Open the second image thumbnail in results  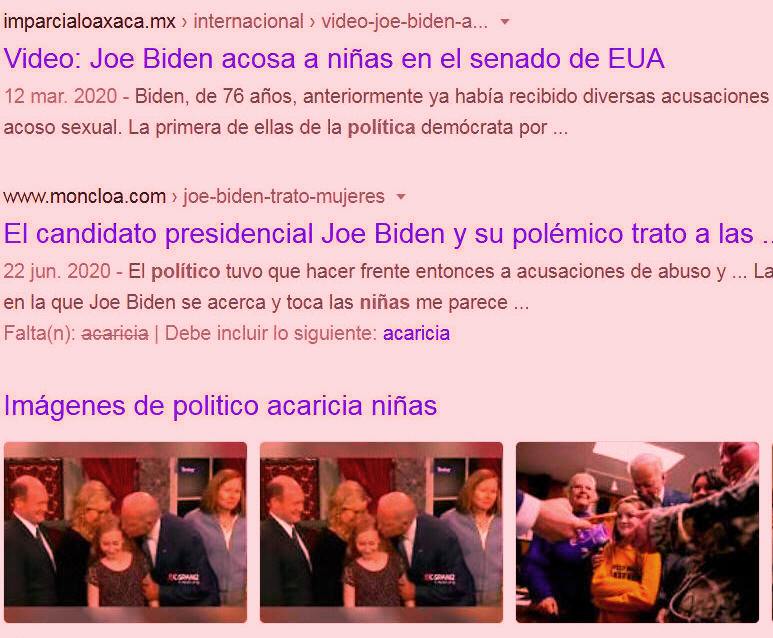click(381, 532)
